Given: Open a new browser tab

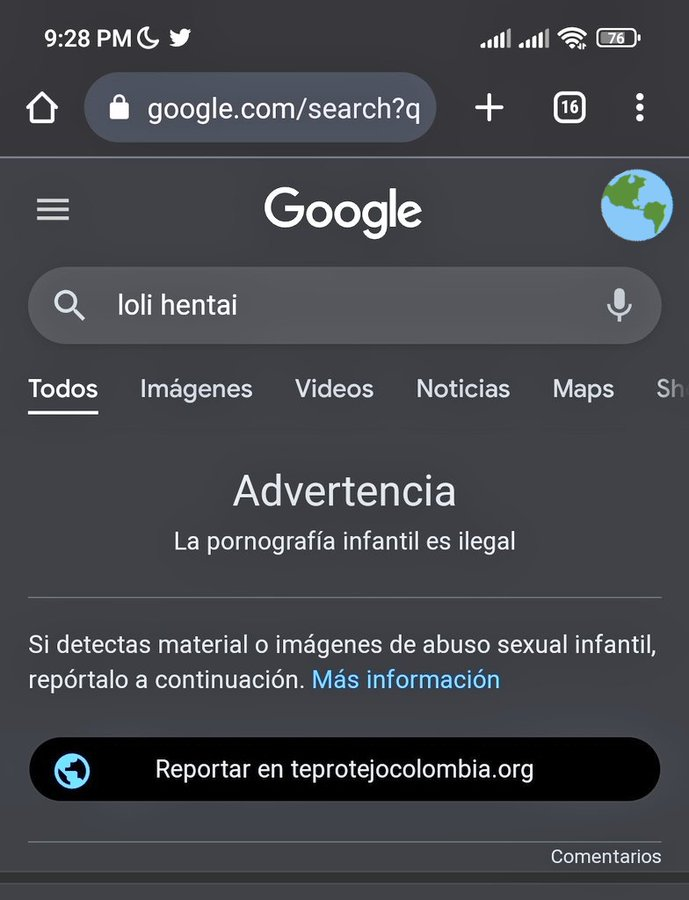Looking at the screenshot, I should tap(489, 108).
